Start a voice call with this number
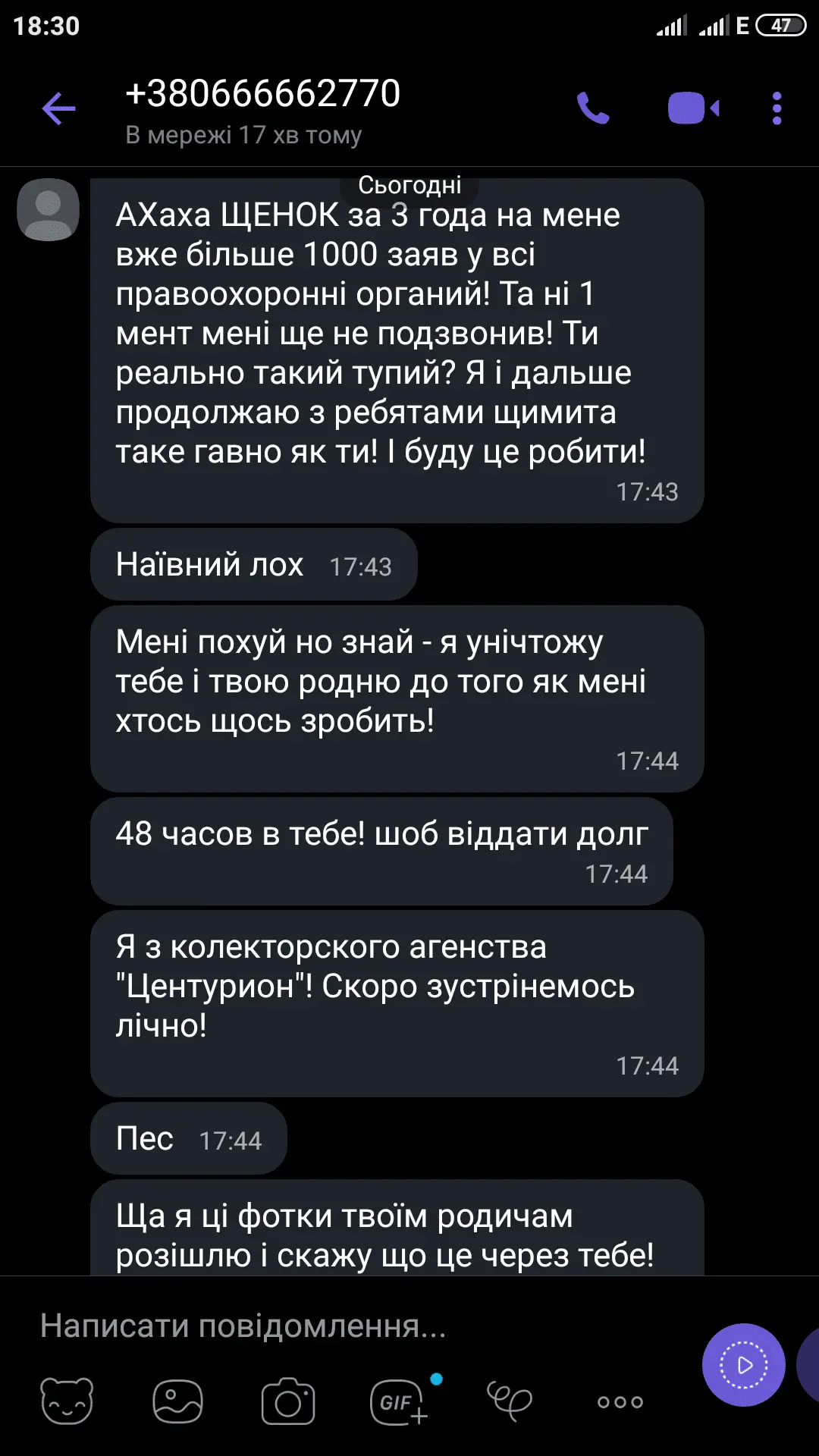This screenshot has width=819, height=1456. (593, 108)
